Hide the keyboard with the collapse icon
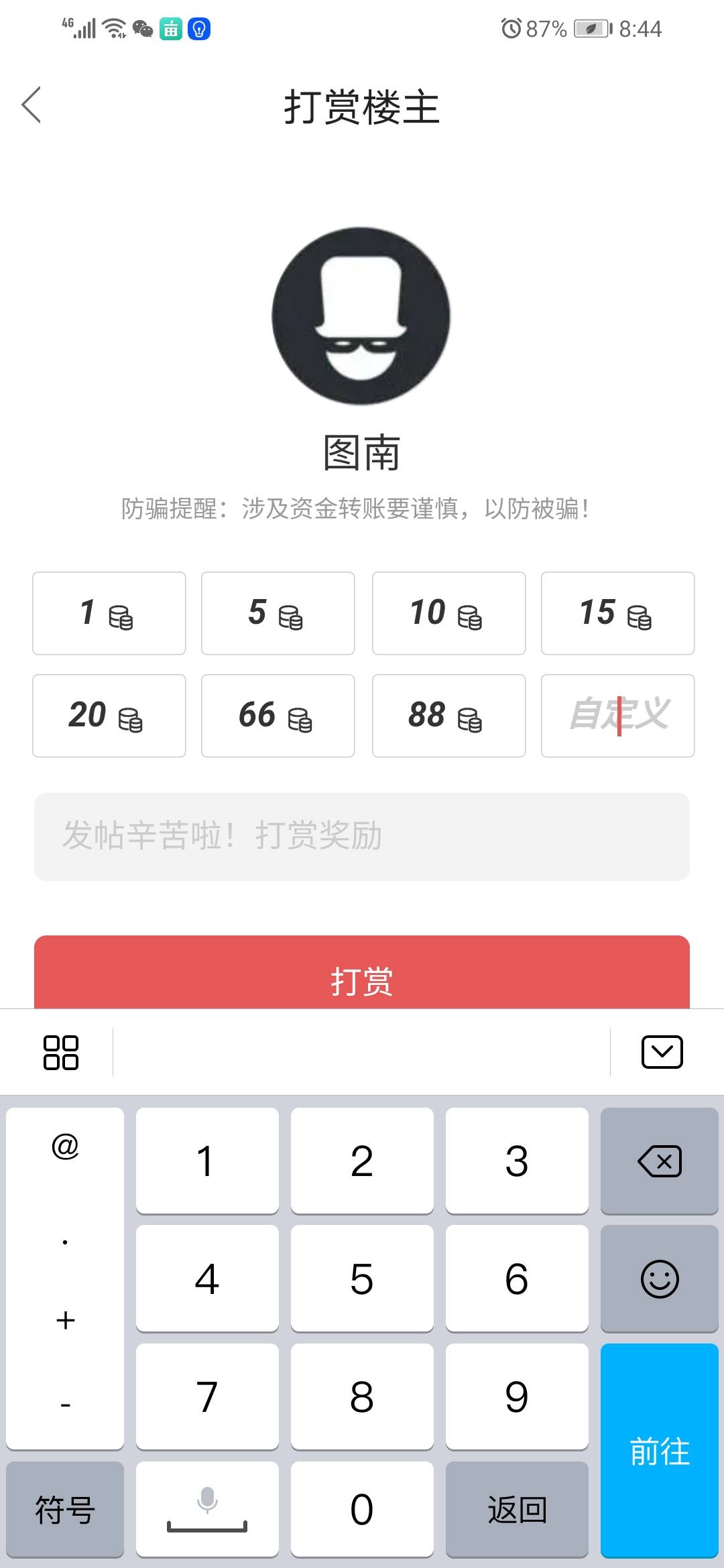724x1568 pixels. [662, 1052]
